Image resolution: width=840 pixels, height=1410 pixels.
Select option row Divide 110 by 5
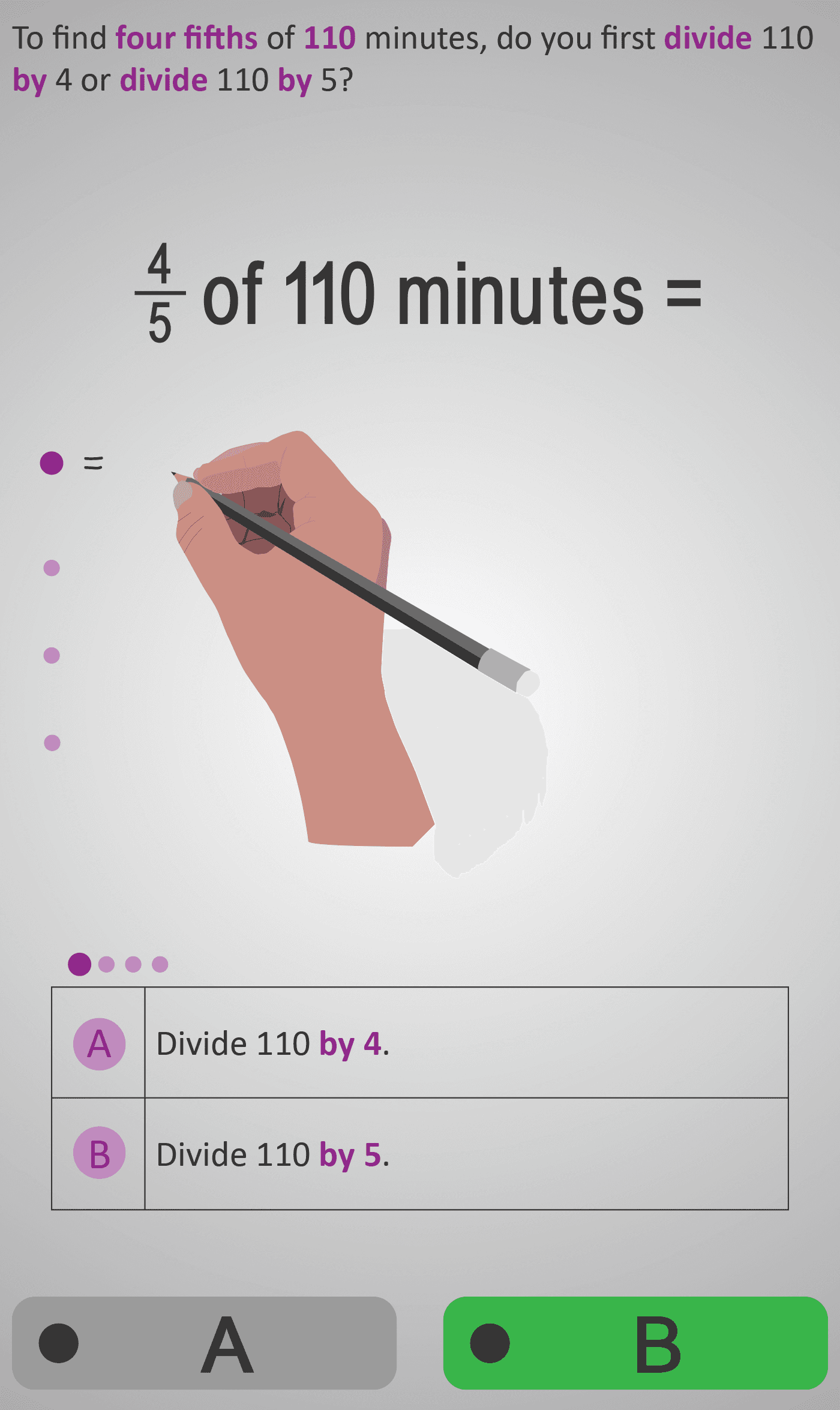pyautogui.click(x=420, y=1154)
